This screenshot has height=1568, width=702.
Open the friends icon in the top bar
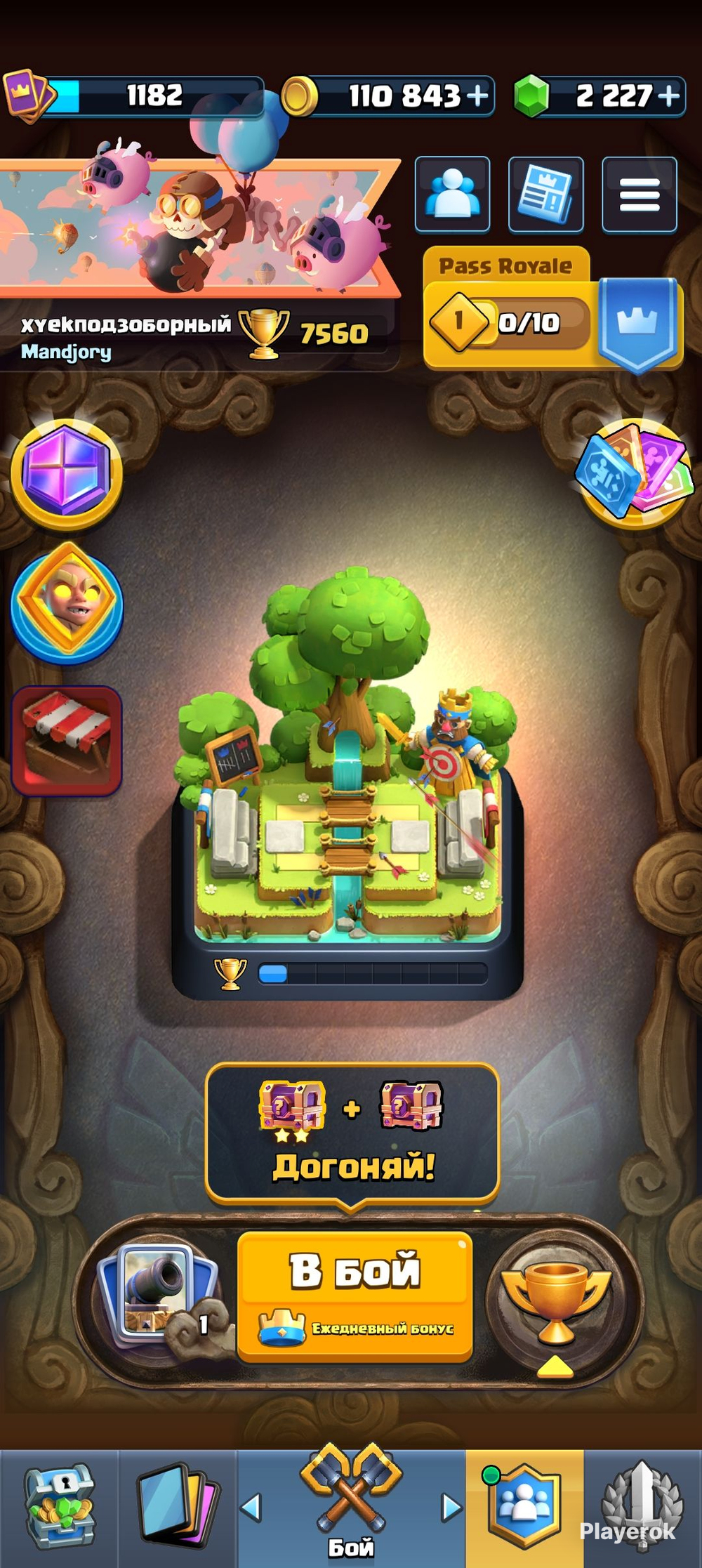point(452,195)
